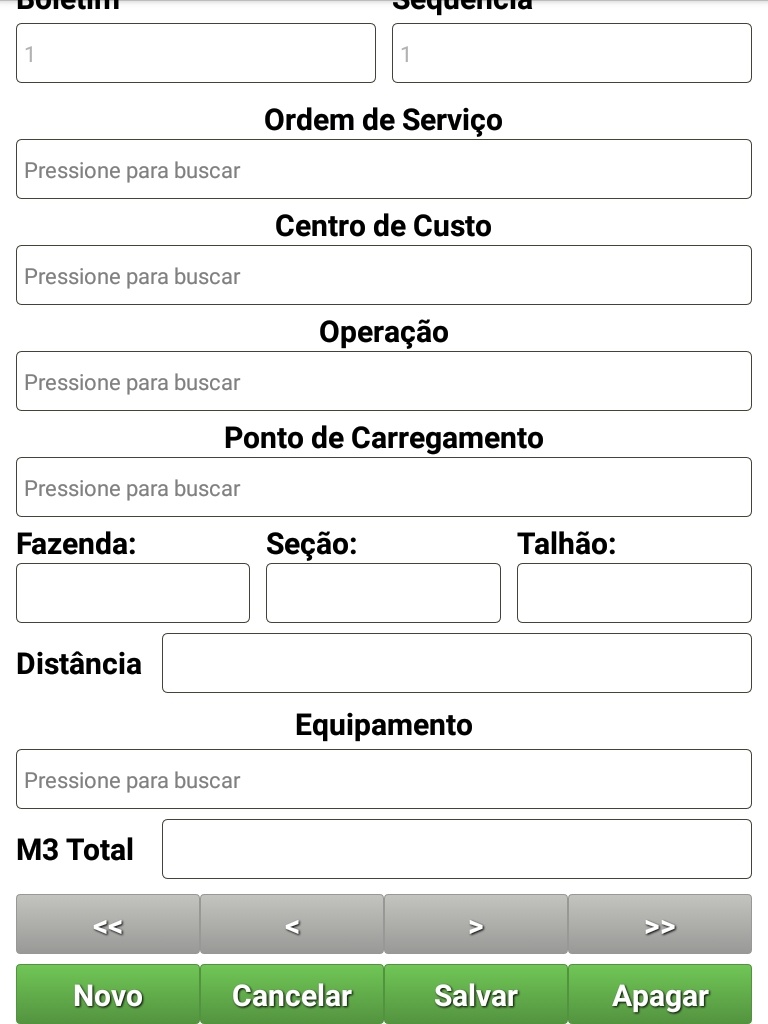The width and height of the screenshot is (768, 1024).
Task: Select the Seção input box
Action: click(x=383, y=593)
